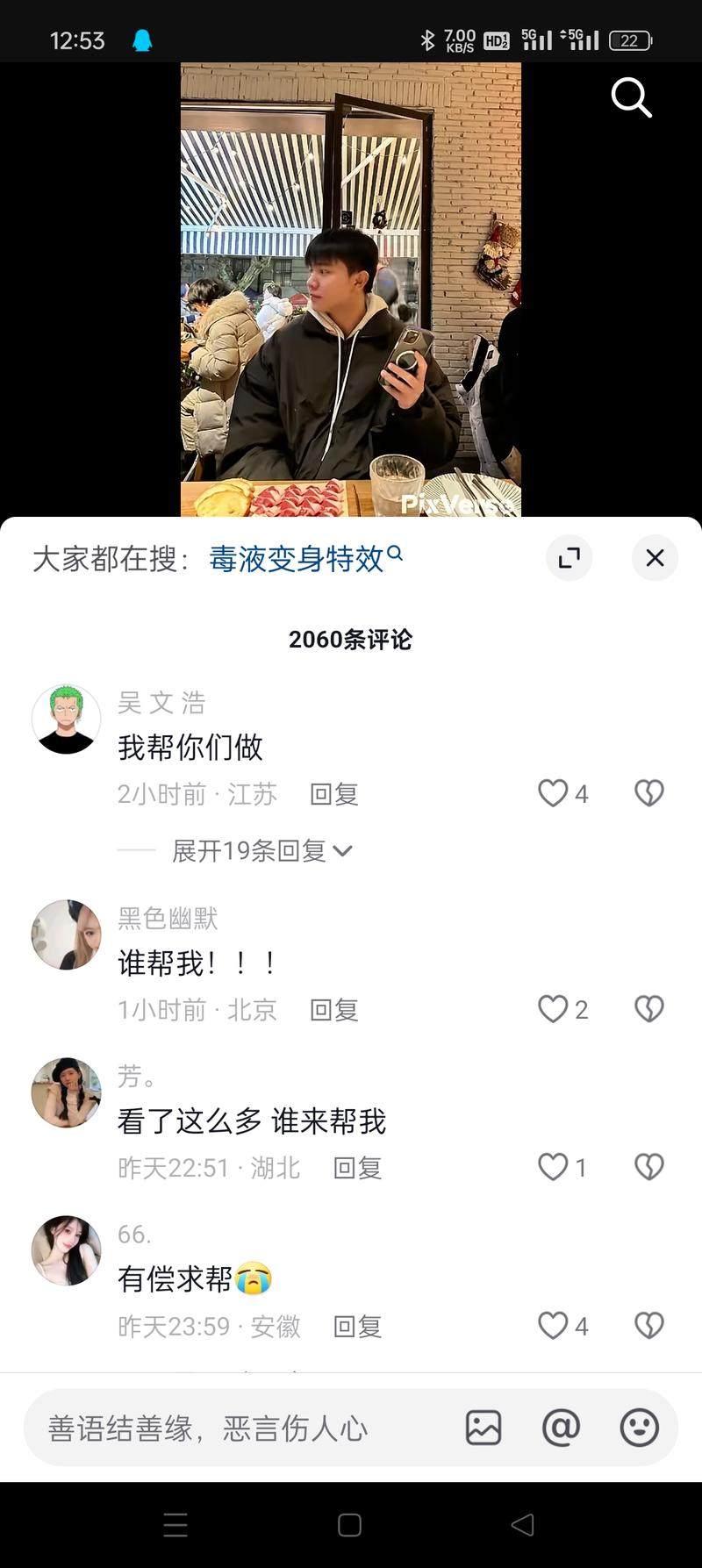Viewport: 702px width, 1568px height.
Task: Open 黑色幽默's profile avatar
Action: pyautogui.click(x=67, y=934)
